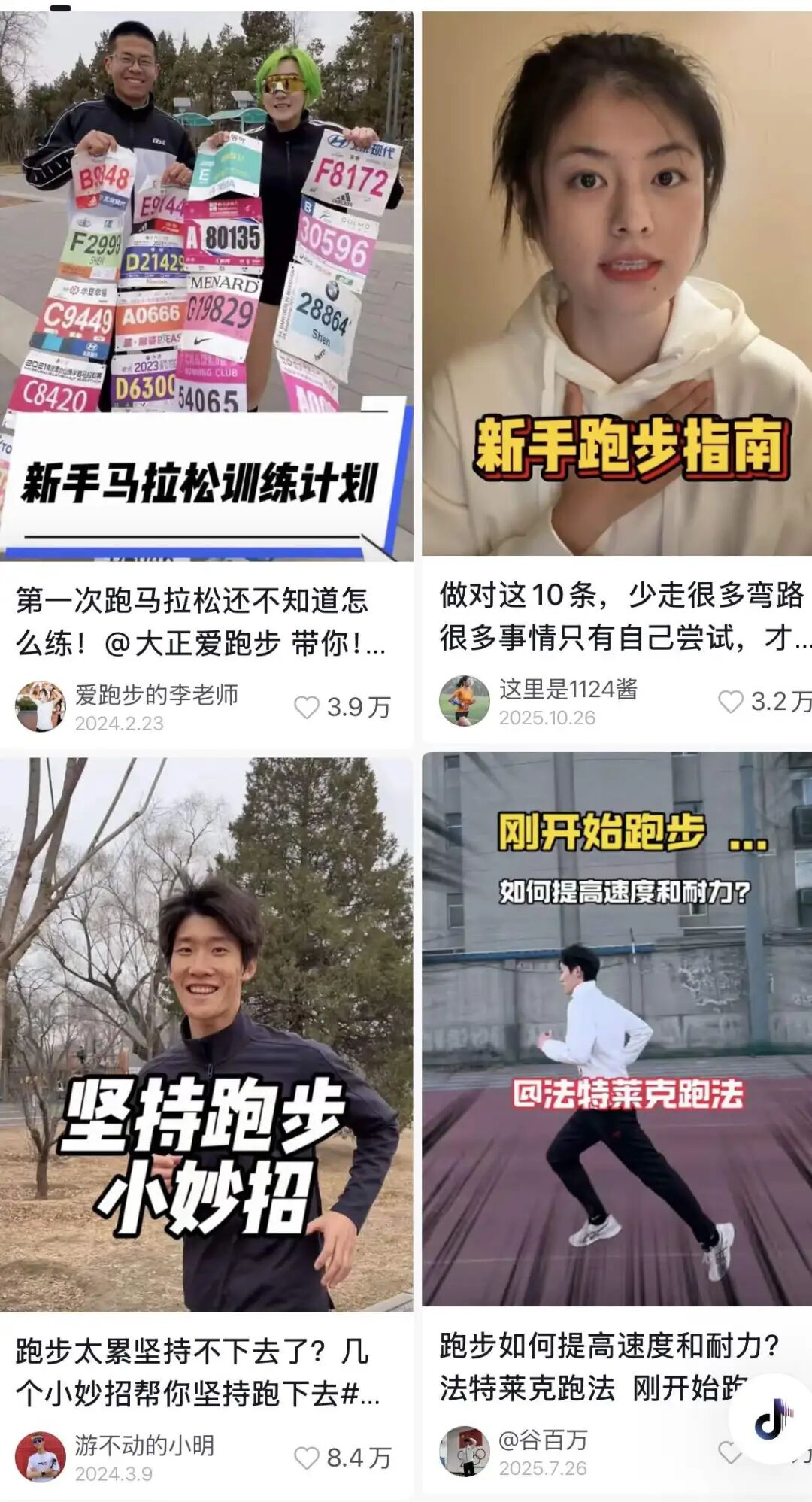Like the video by 这里是1124酱
Screen dimensions: 812x1502
730,702
